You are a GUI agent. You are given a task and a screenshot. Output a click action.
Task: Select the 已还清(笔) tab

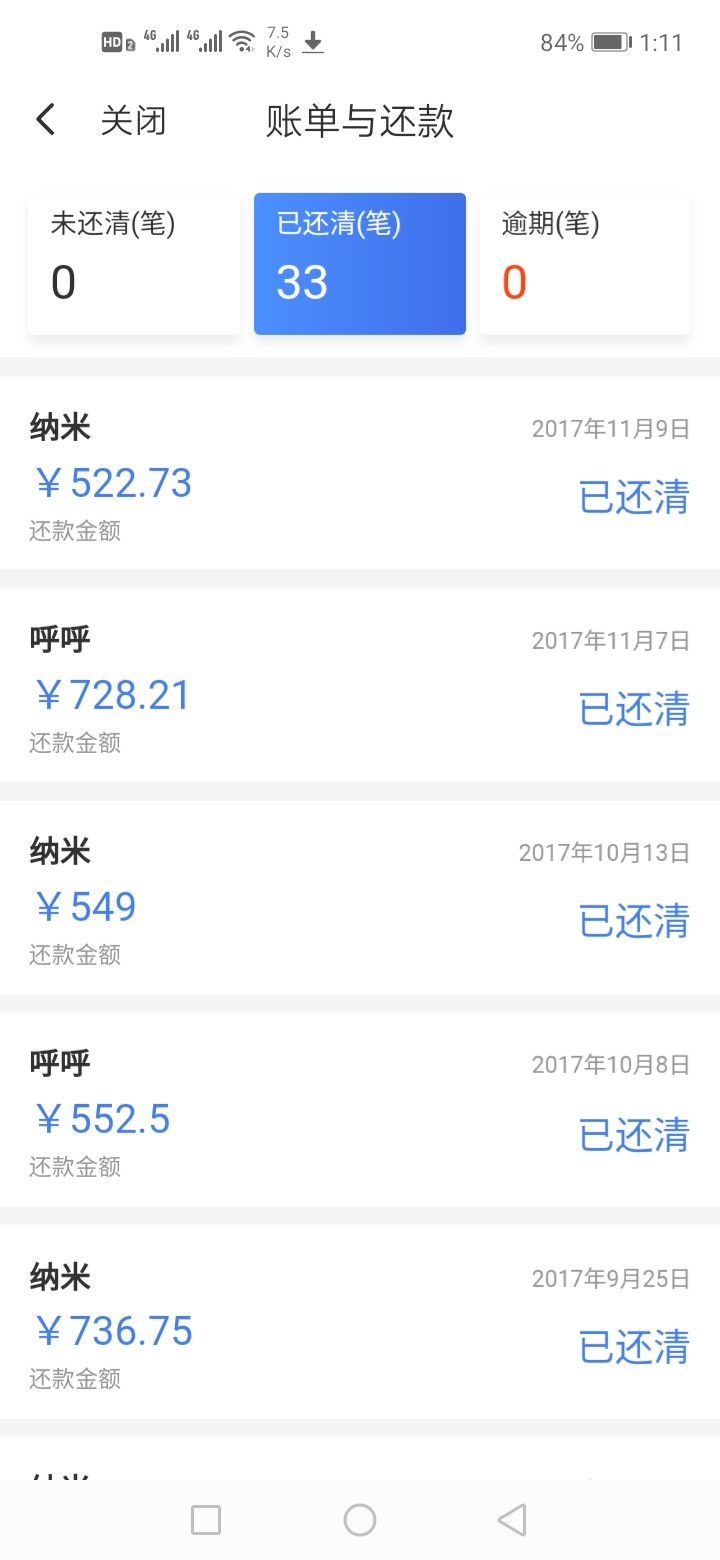360,263
